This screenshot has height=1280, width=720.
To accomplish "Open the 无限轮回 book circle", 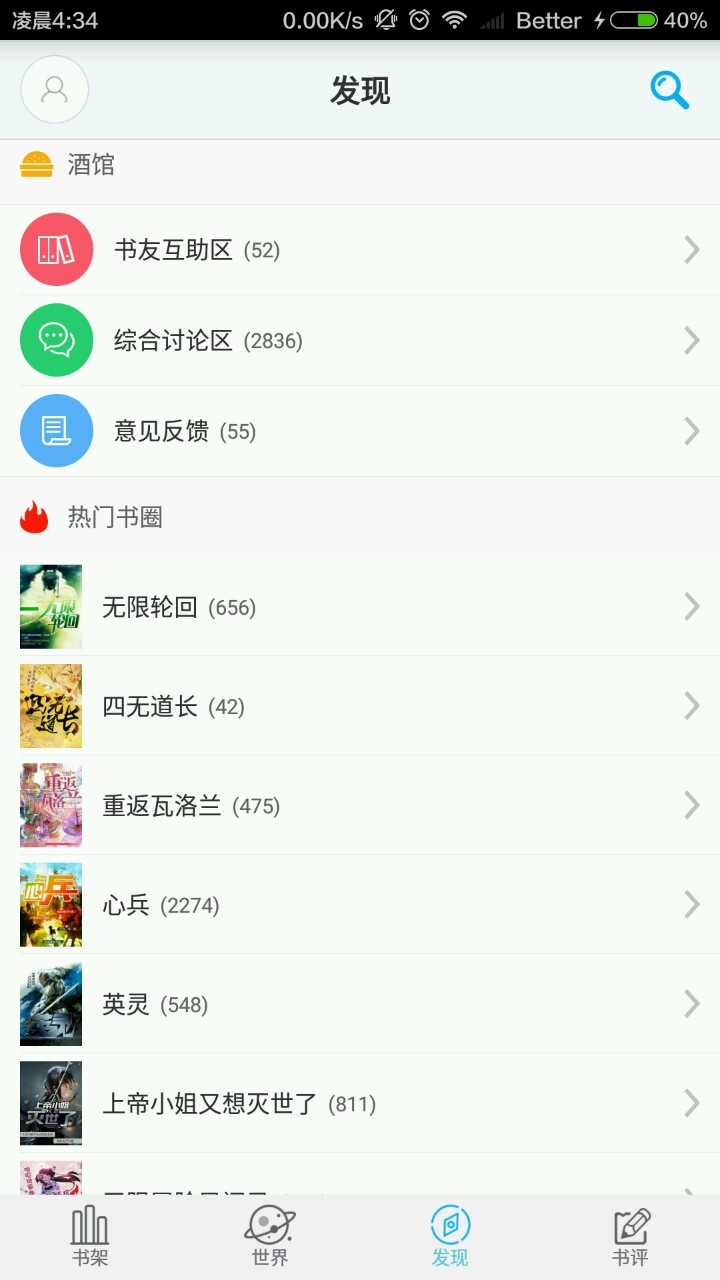I will (x=360, y=607).
